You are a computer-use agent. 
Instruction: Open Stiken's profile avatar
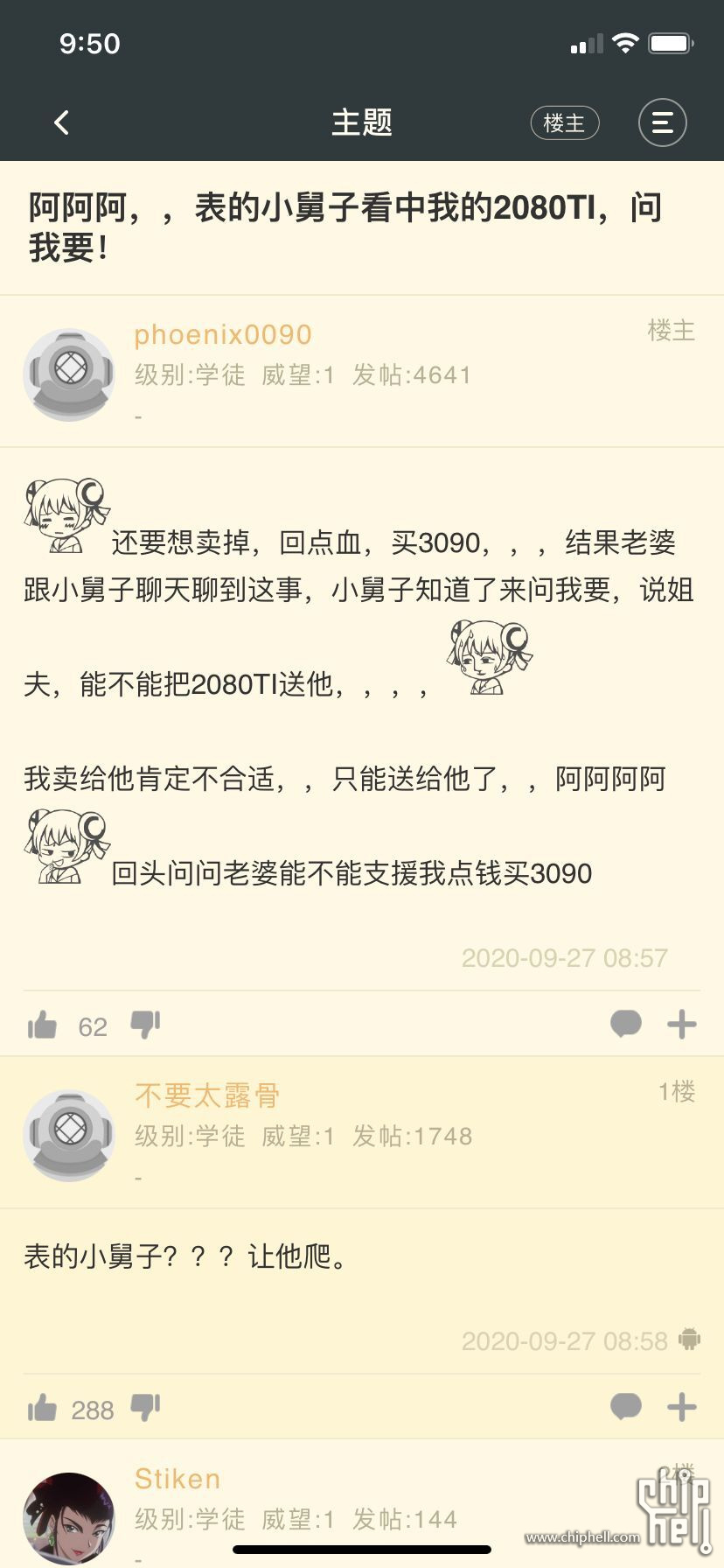tap(69, 1517)
